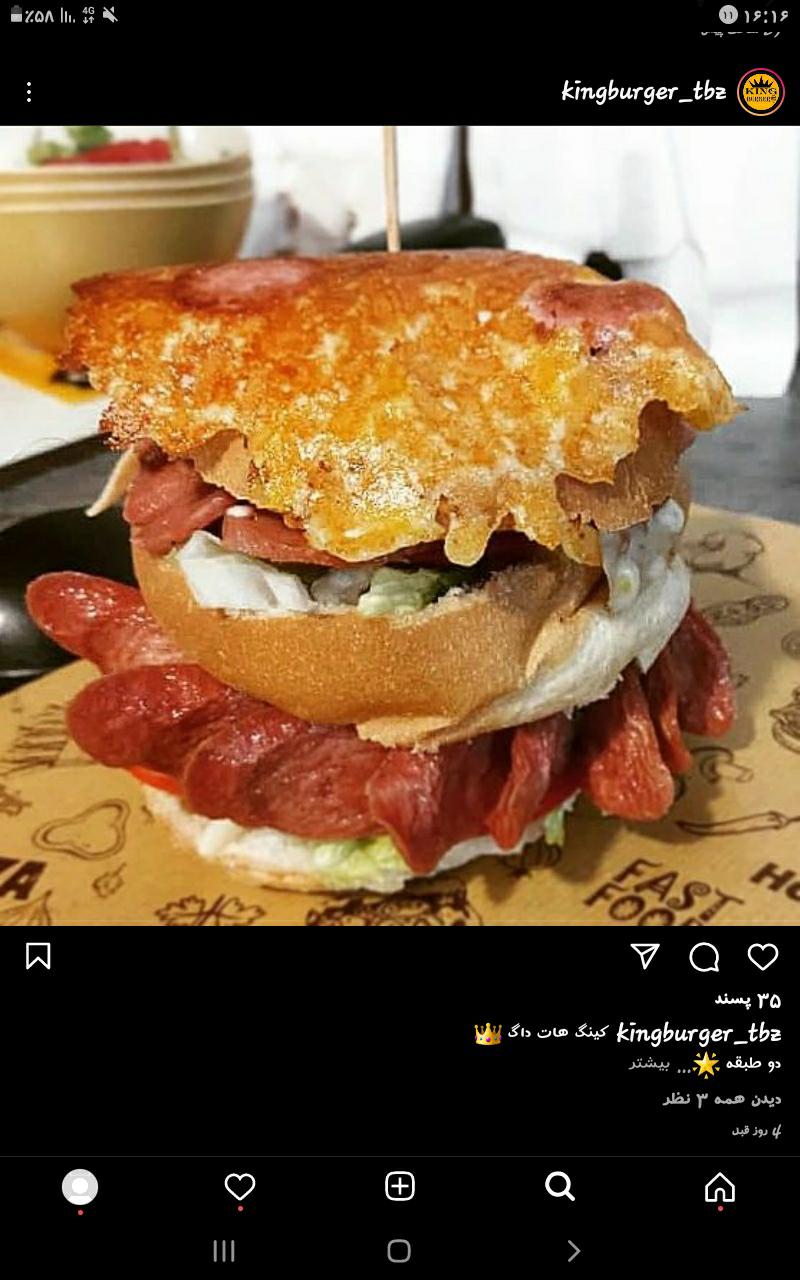Open the post's three-dot options menu
This screenshot has height=1280, width=800.
pos(29,92)
